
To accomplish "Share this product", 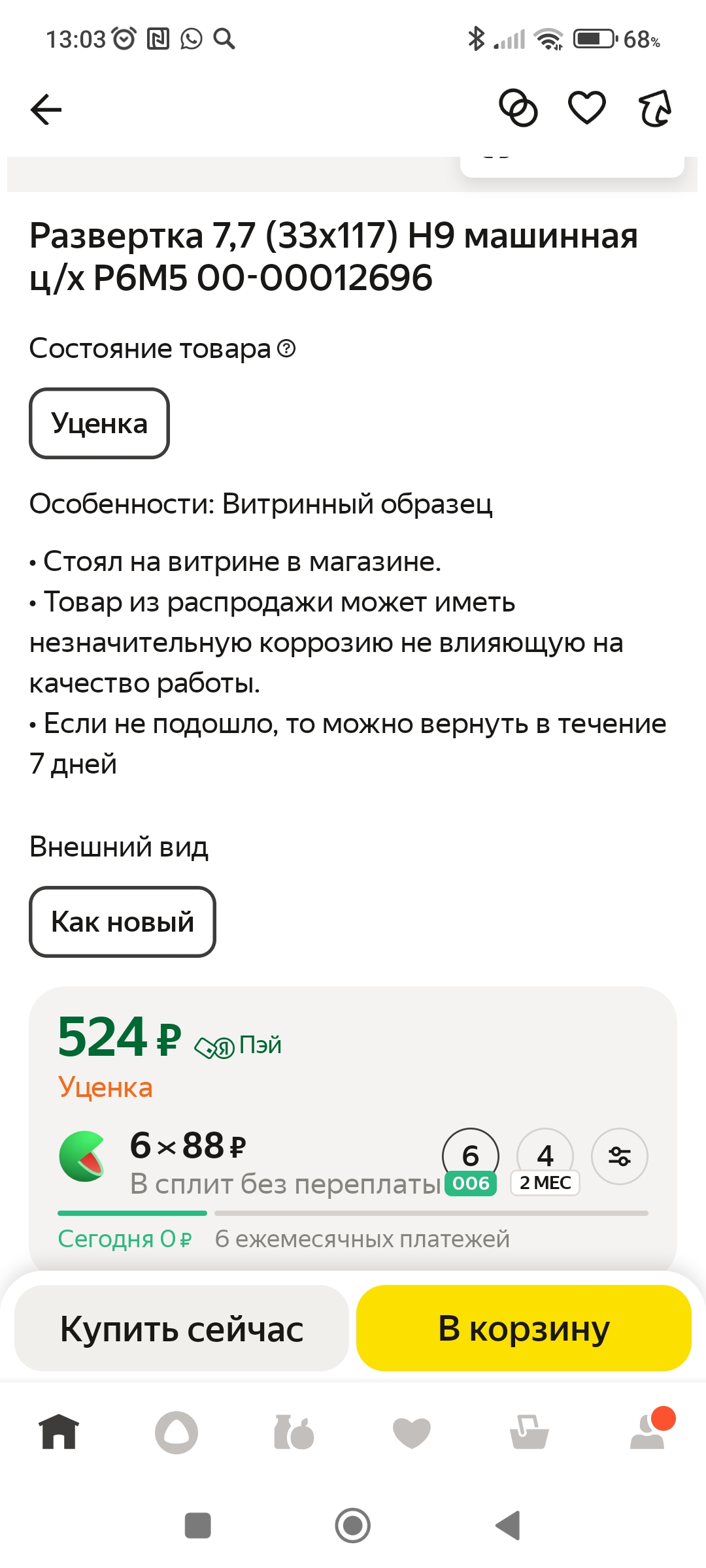I will [x=655, y=108].
